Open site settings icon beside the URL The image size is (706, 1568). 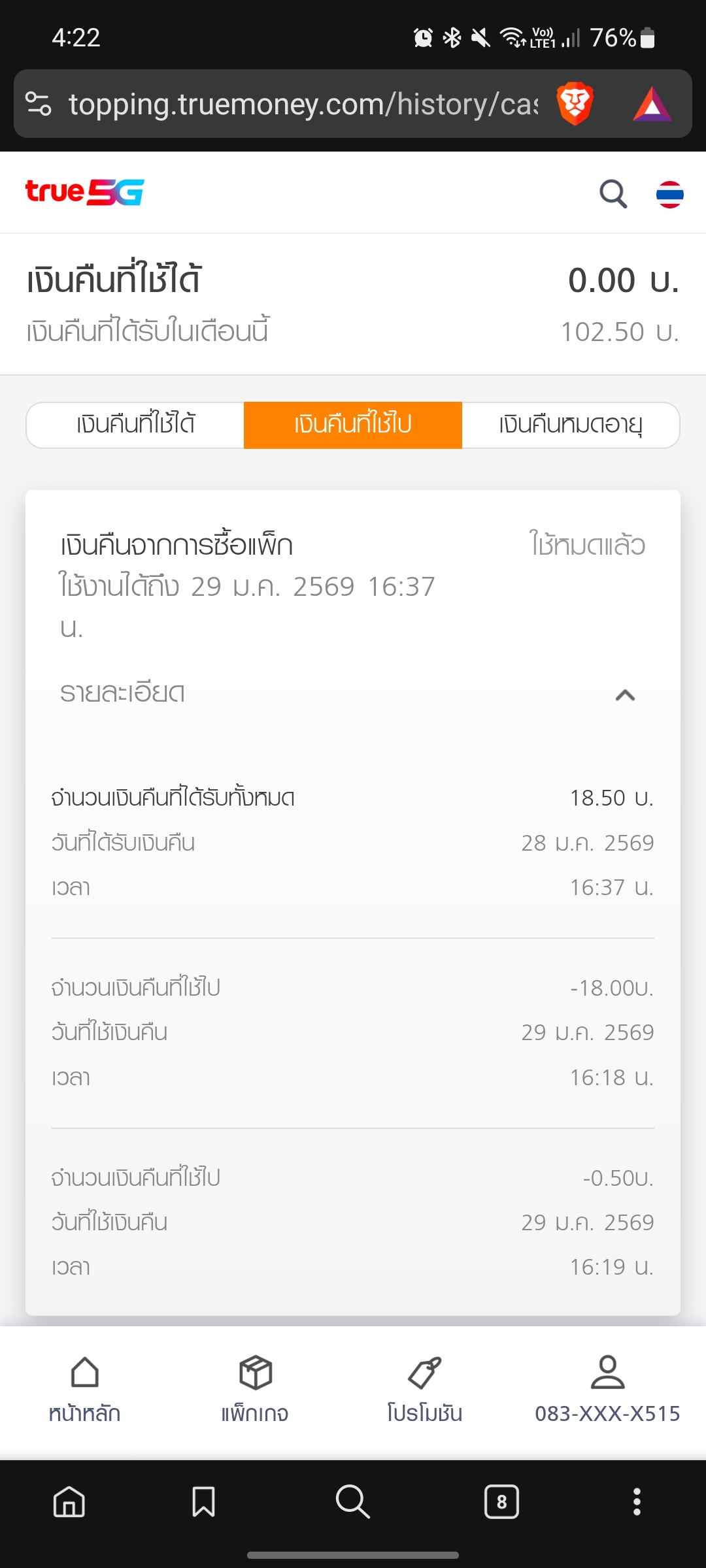39,105
